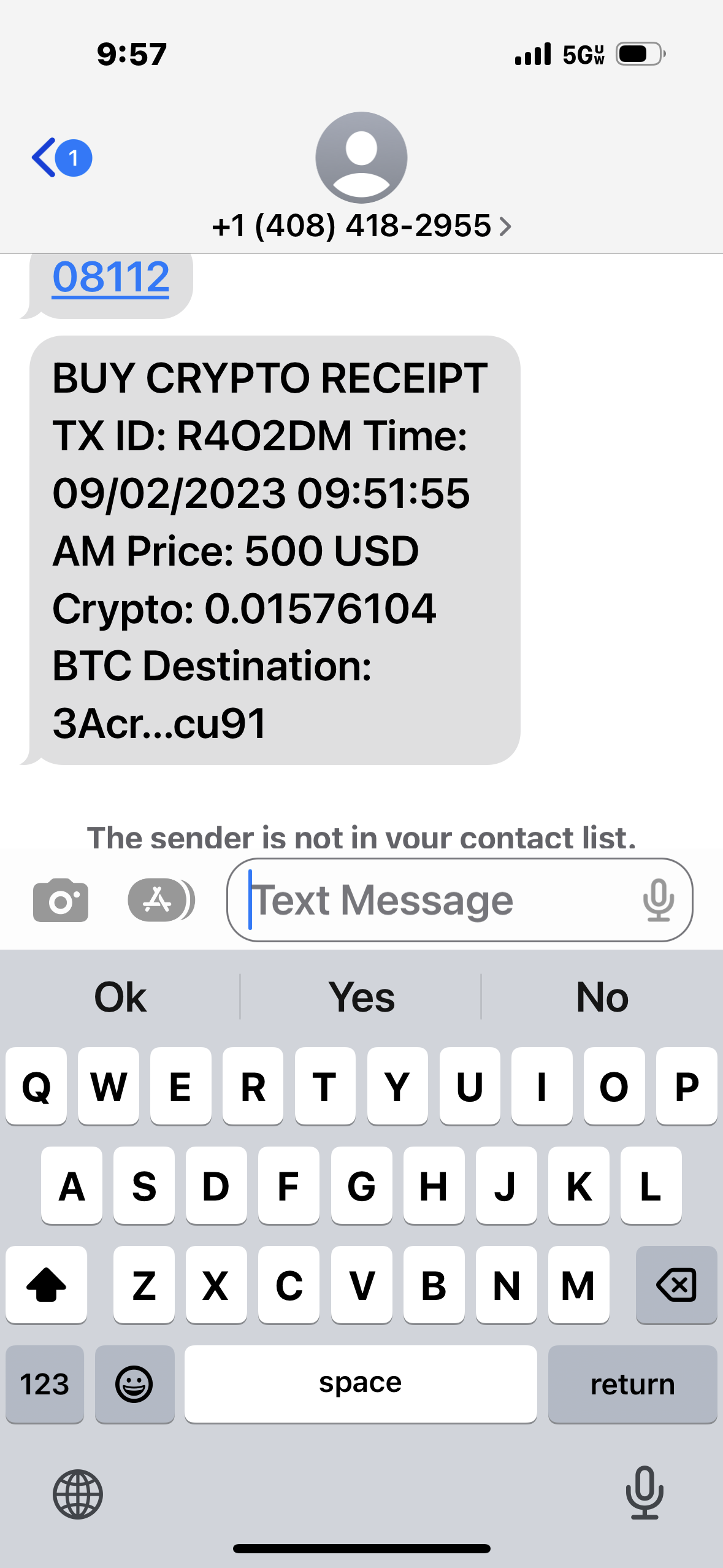Open the camera to attach a photo

[x=60, y=900]
